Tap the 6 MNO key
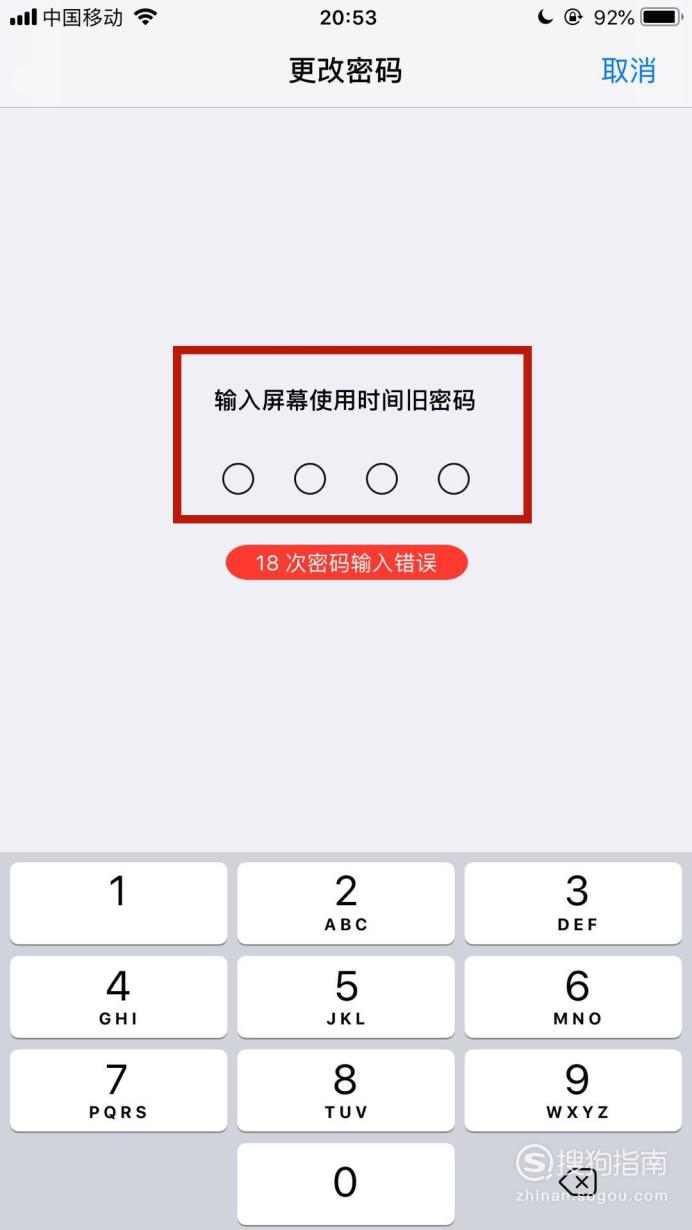Viewport: 692px width, 1230px height. pyautogui.click(x=573, y=997)
